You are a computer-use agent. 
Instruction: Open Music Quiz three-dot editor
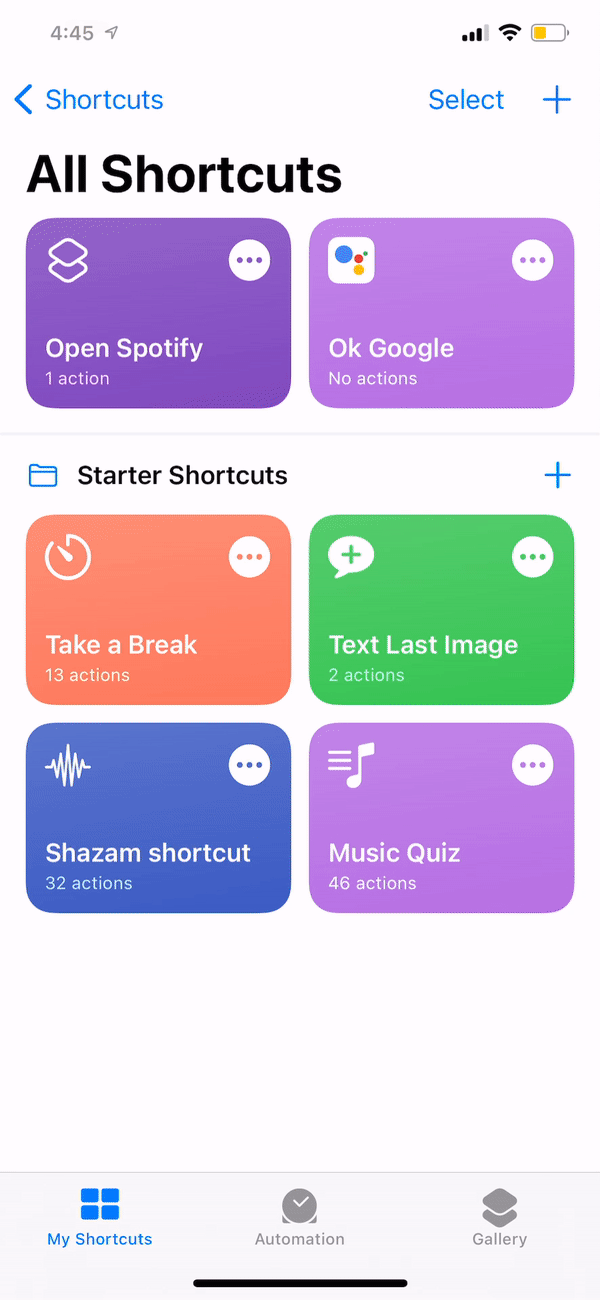coord(533,765)
